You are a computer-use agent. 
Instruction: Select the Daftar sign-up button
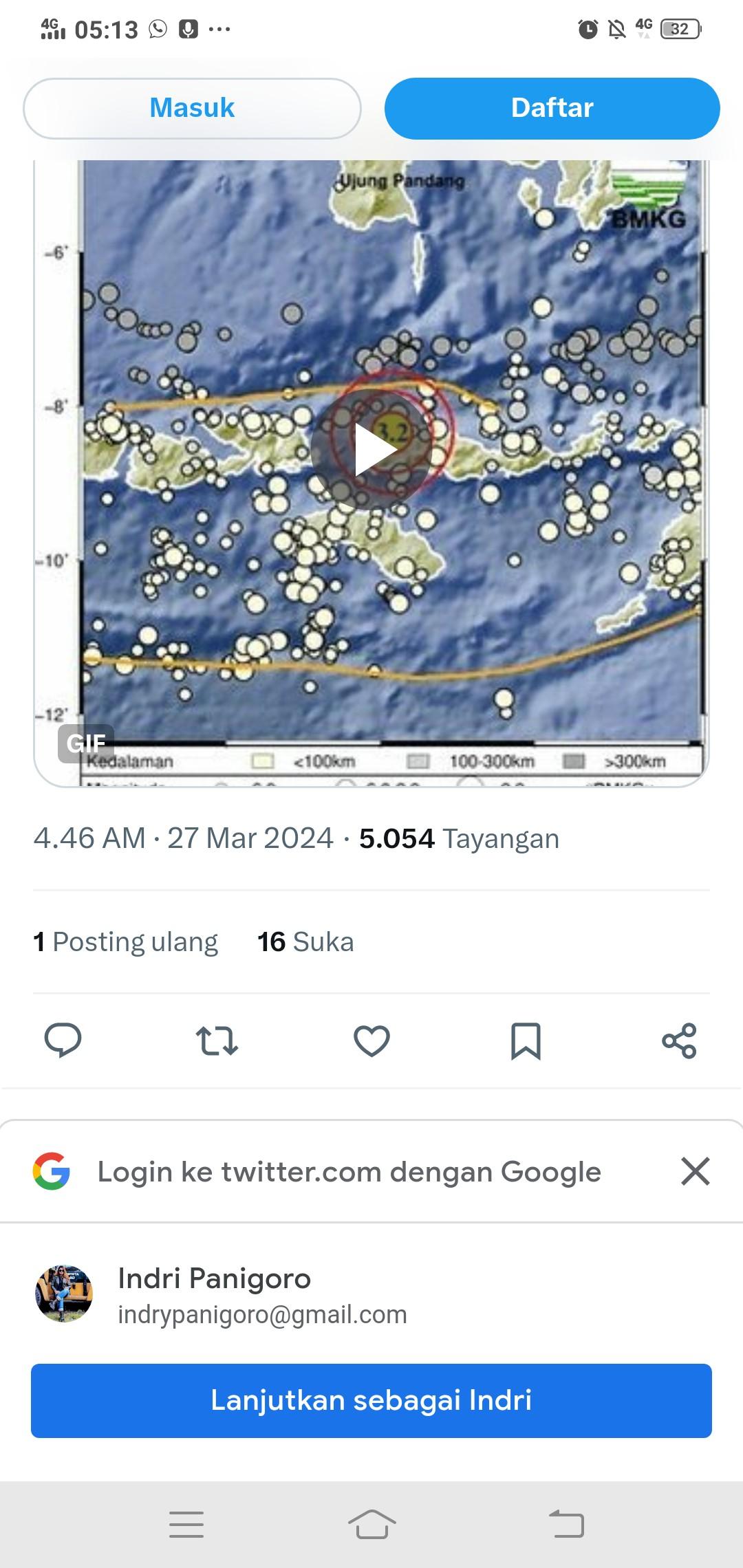[552, 109]
